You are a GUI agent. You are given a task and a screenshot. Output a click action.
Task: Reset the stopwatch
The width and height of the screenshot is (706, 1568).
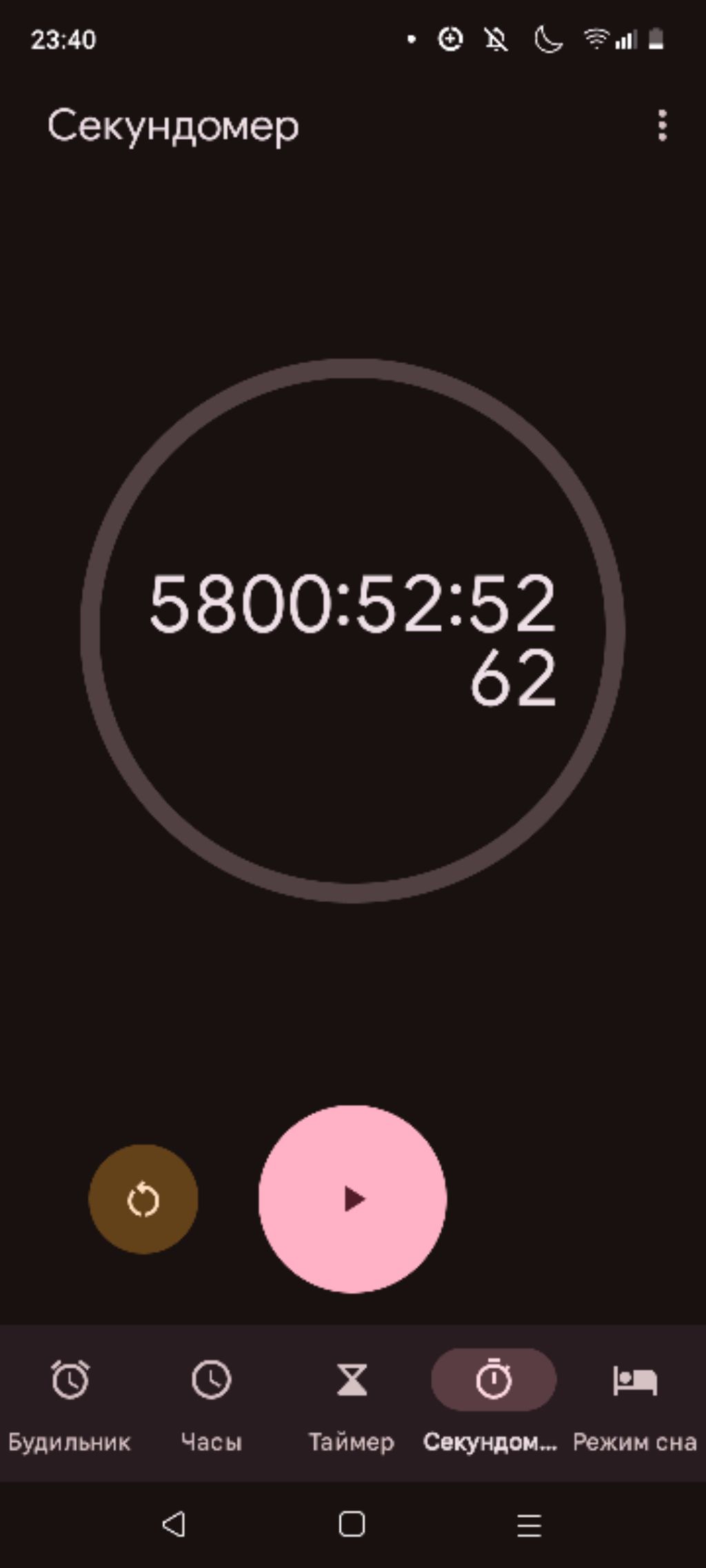coord(143,1199)
